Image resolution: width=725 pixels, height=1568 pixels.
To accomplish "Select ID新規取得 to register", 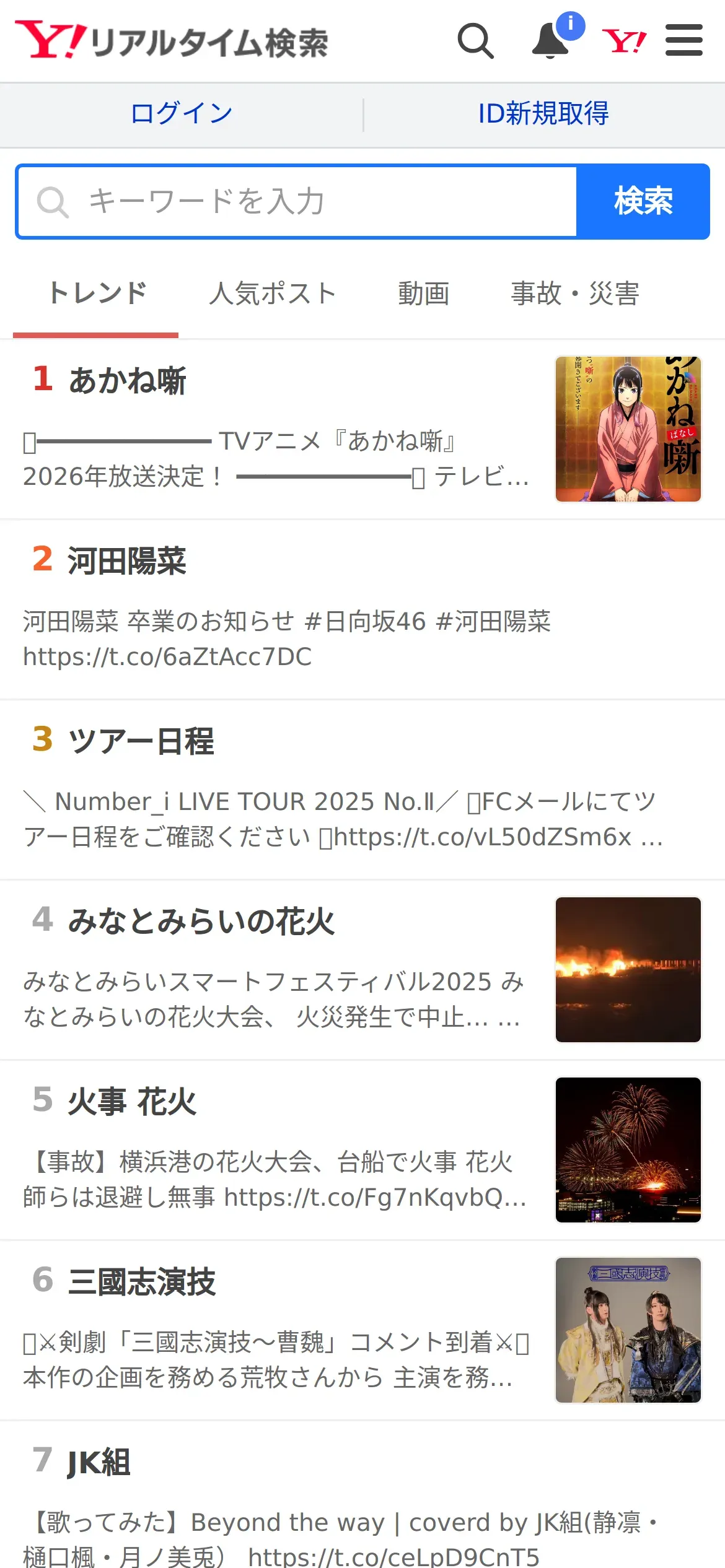I will coord(543,114).
